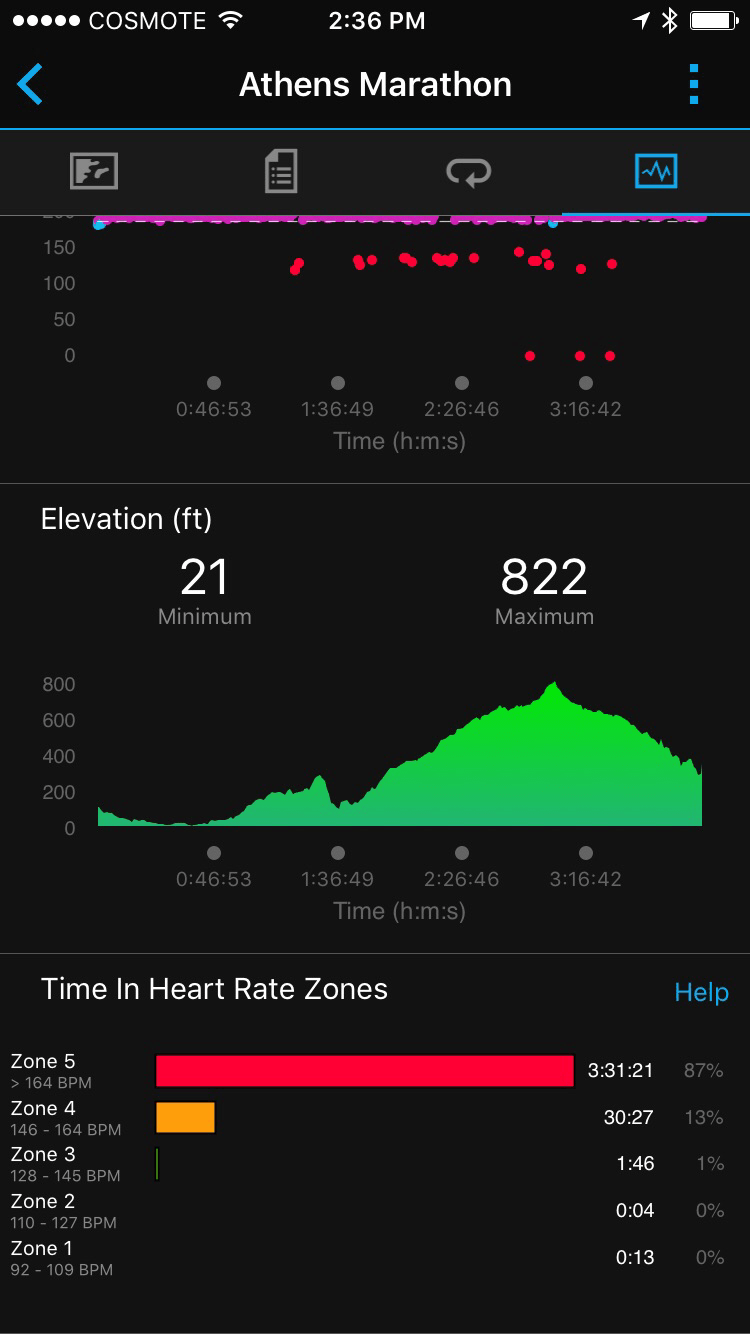Open Help for heart rate zones
The image size is (750, 1334).
pos(701,992)
